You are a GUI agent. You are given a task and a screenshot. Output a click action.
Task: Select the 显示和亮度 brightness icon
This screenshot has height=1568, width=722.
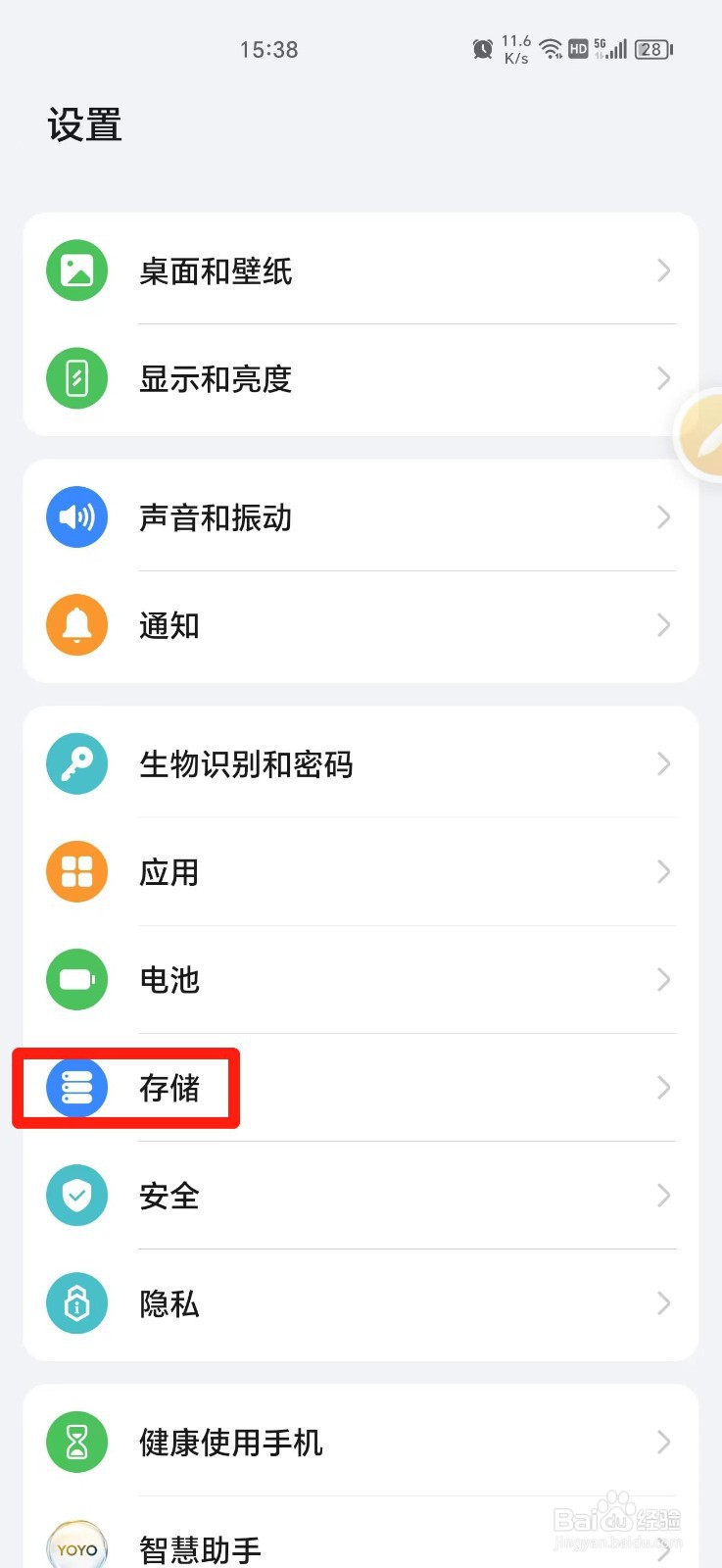[x=76, y=378]
